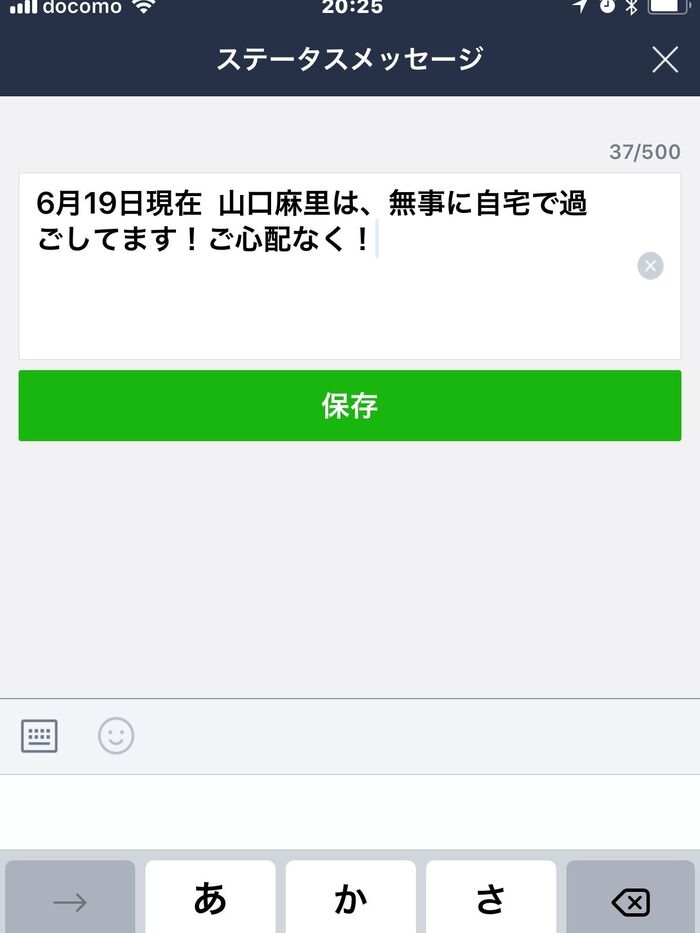Close the ステータスメッセージ screen
The width and height of the screenshot is (700, 933).
tap(665, 60)
